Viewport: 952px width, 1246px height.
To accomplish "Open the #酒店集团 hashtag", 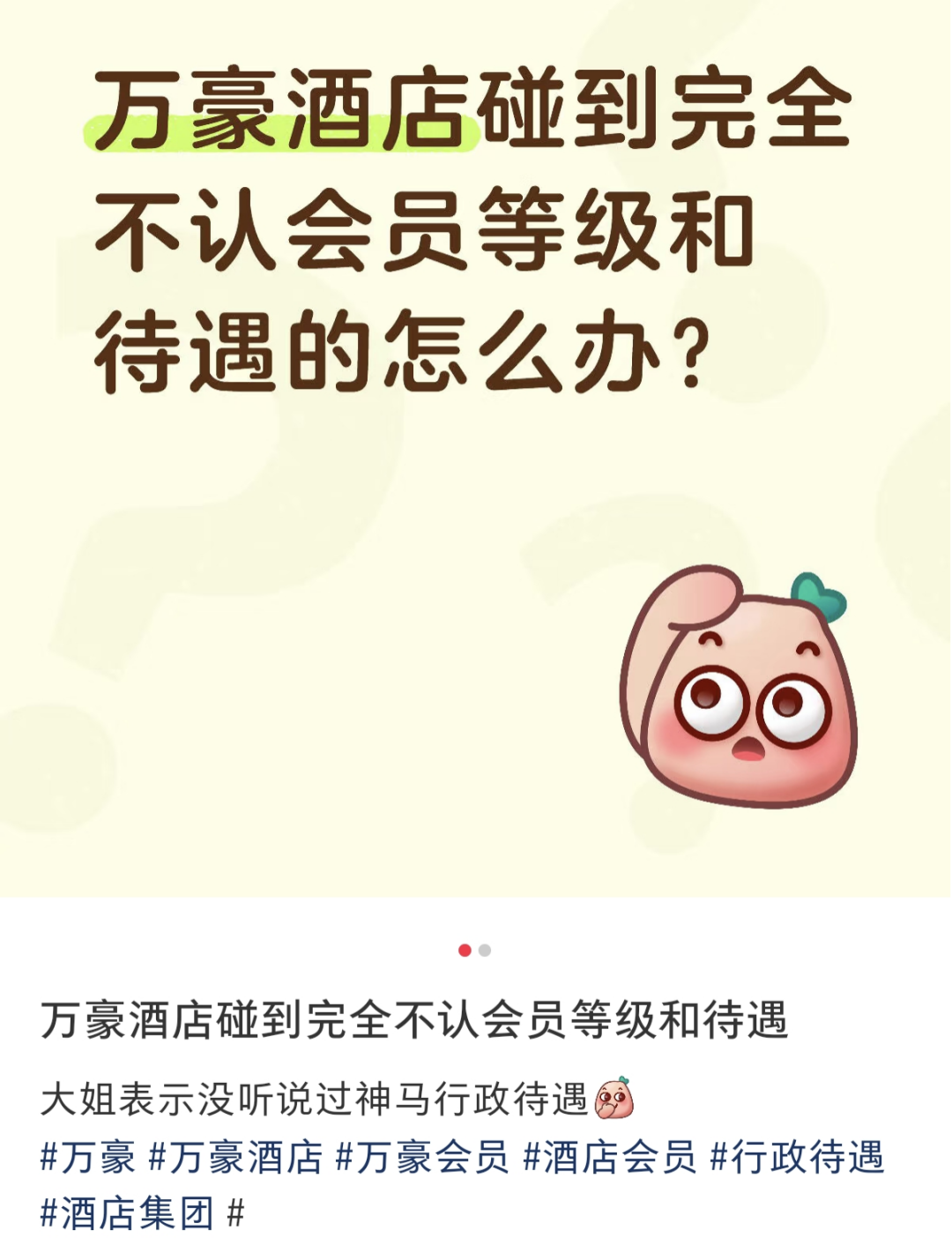I will pos(127,1213).
